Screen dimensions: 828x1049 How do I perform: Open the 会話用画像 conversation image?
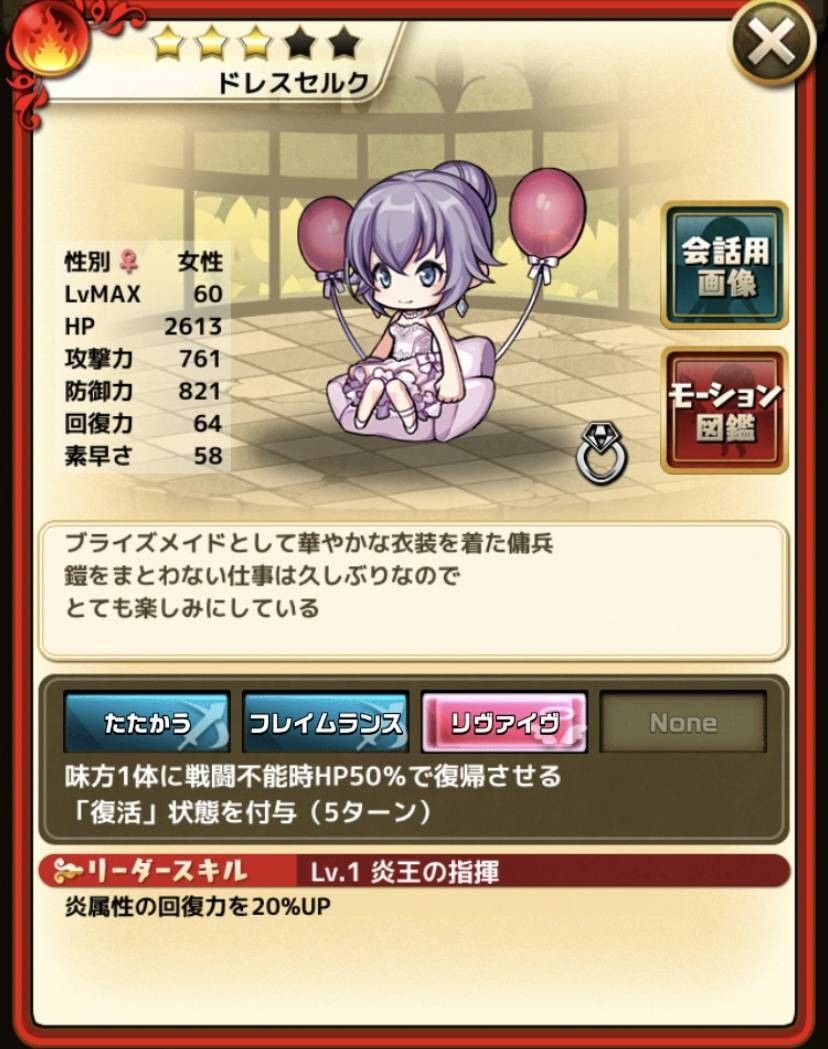(x=724, y=264)
